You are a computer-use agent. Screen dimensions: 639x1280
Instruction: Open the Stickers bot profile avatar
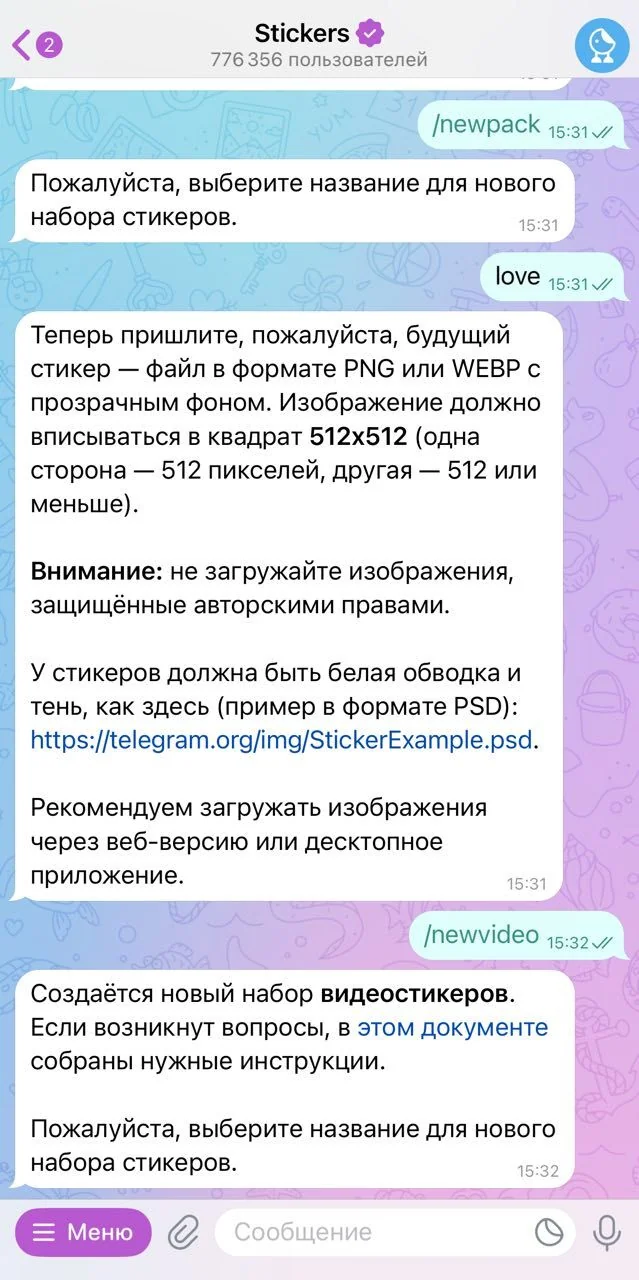click(x=602, y=44)
